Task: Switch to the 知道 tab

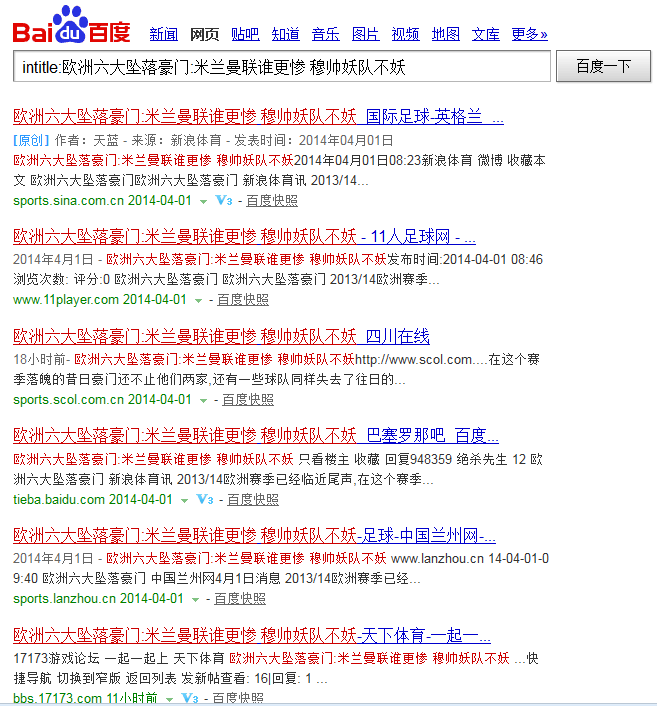Action: (x=285, y=34)
